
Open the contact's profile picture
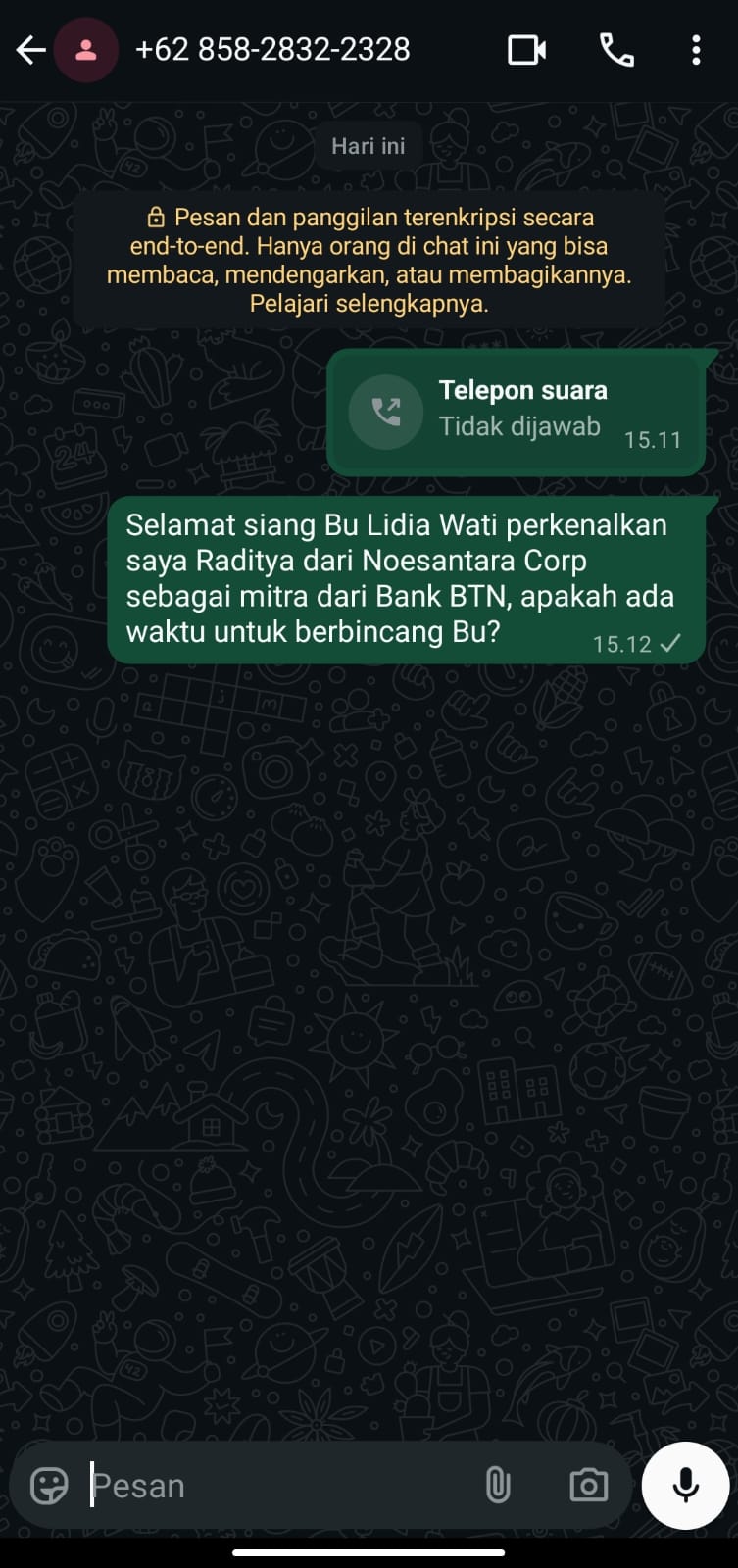coord(86,49)
